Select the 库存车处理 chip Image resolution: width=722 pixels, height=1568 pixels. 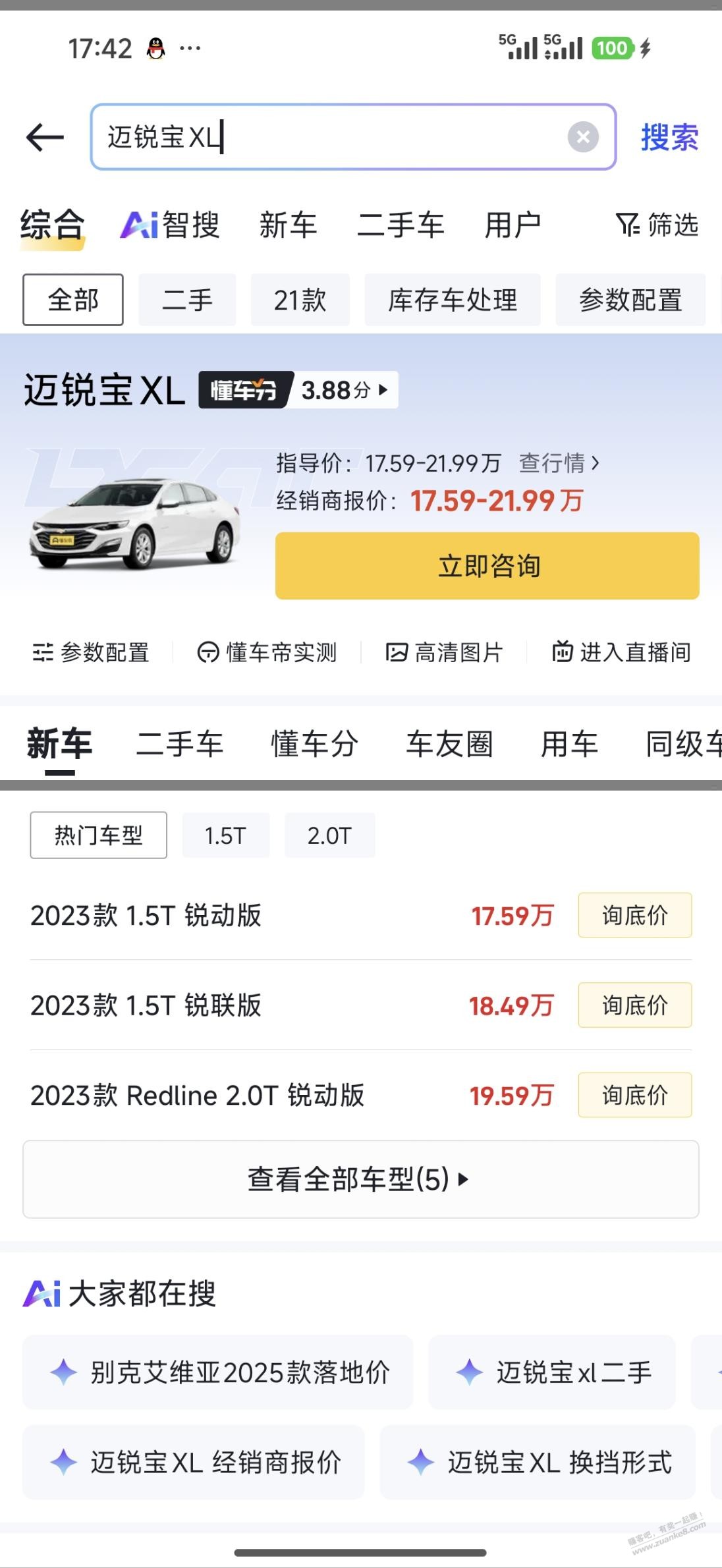coord(453,300)
